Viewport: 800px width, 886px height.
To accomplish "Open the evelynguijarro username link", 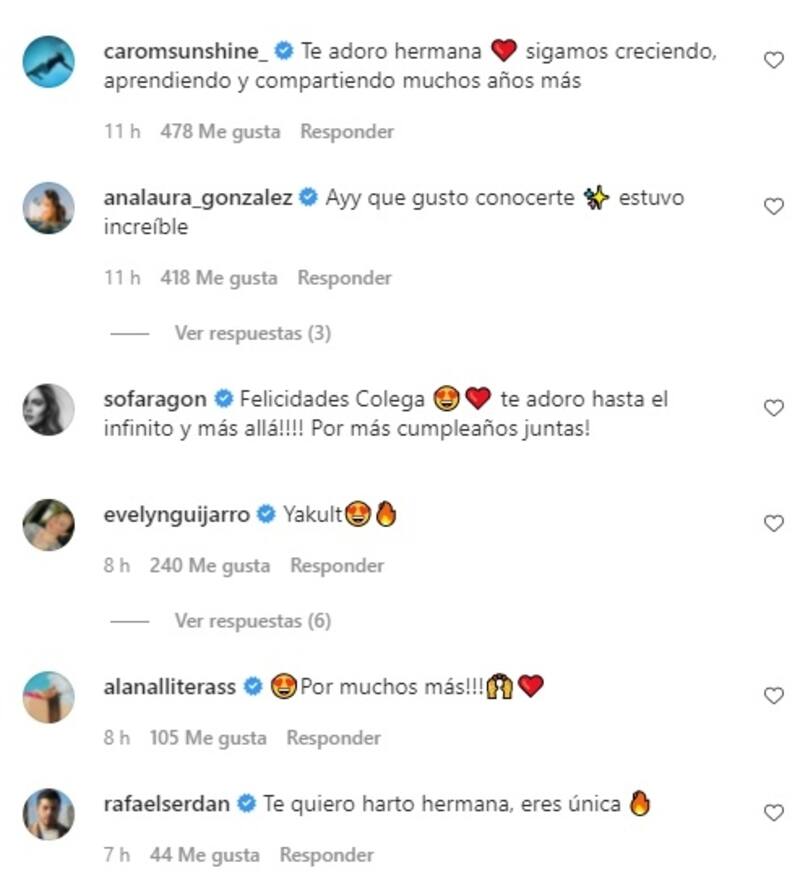I will tap(175, 515).
